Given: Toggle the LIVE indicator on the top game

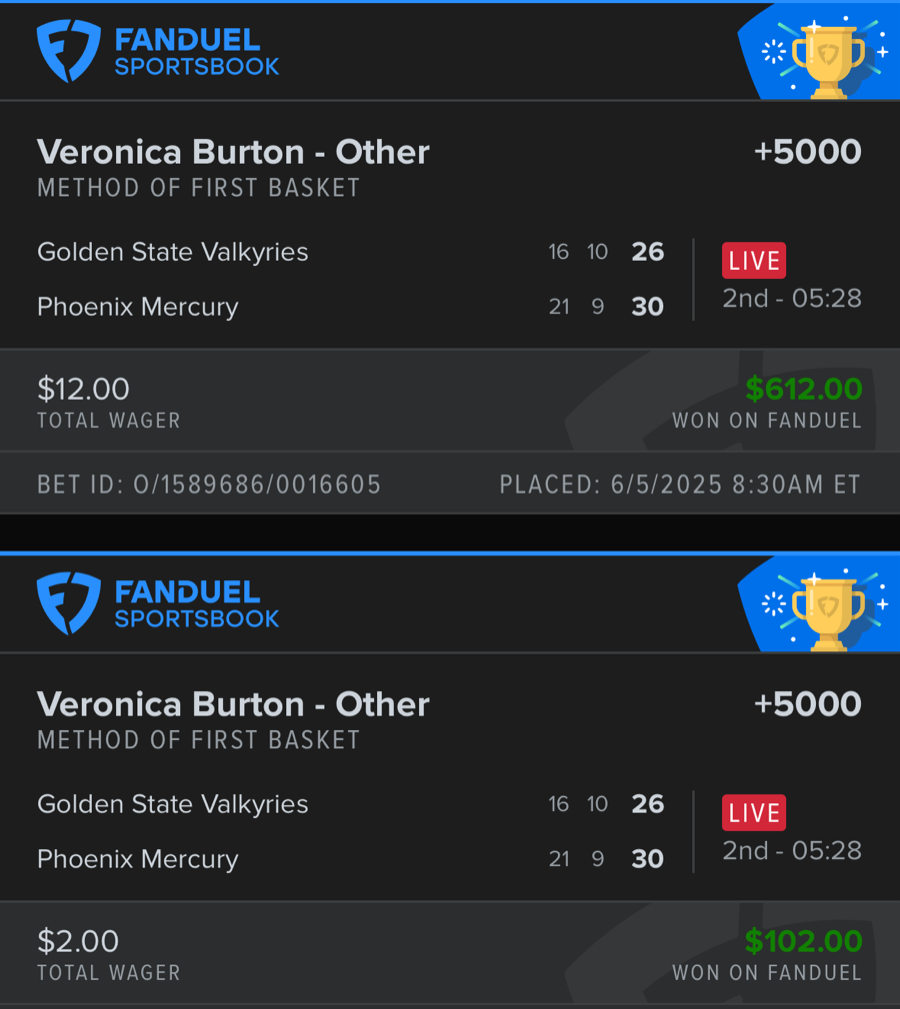Looking at the screenshot, I should [753, 260].
